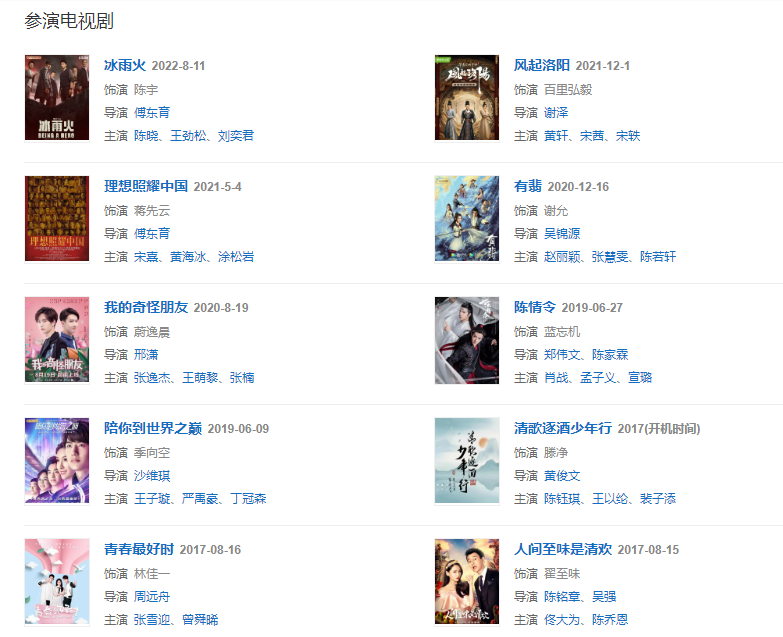
Task: Open the 冰雨火 drama title link
Action: (x=125, y=66)
